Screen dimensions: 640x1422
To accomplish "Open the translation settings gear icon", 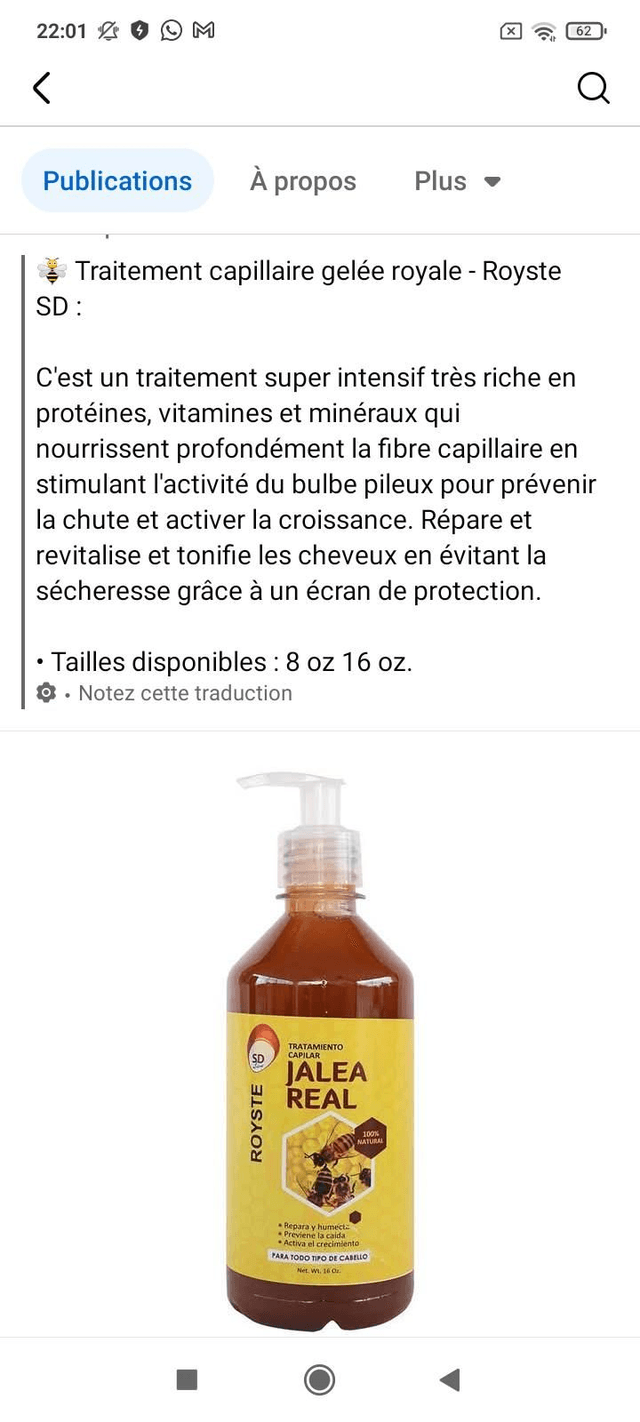I will click(46, 693).
